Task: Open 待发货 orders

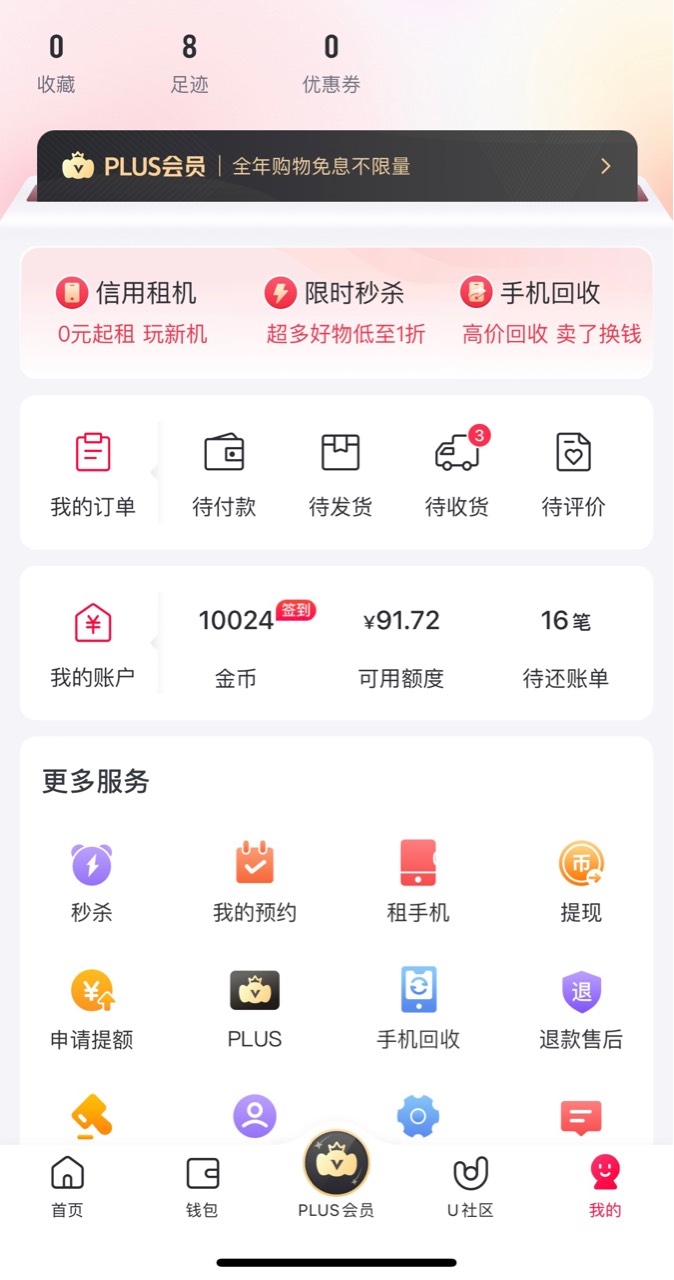Action: 340,475
